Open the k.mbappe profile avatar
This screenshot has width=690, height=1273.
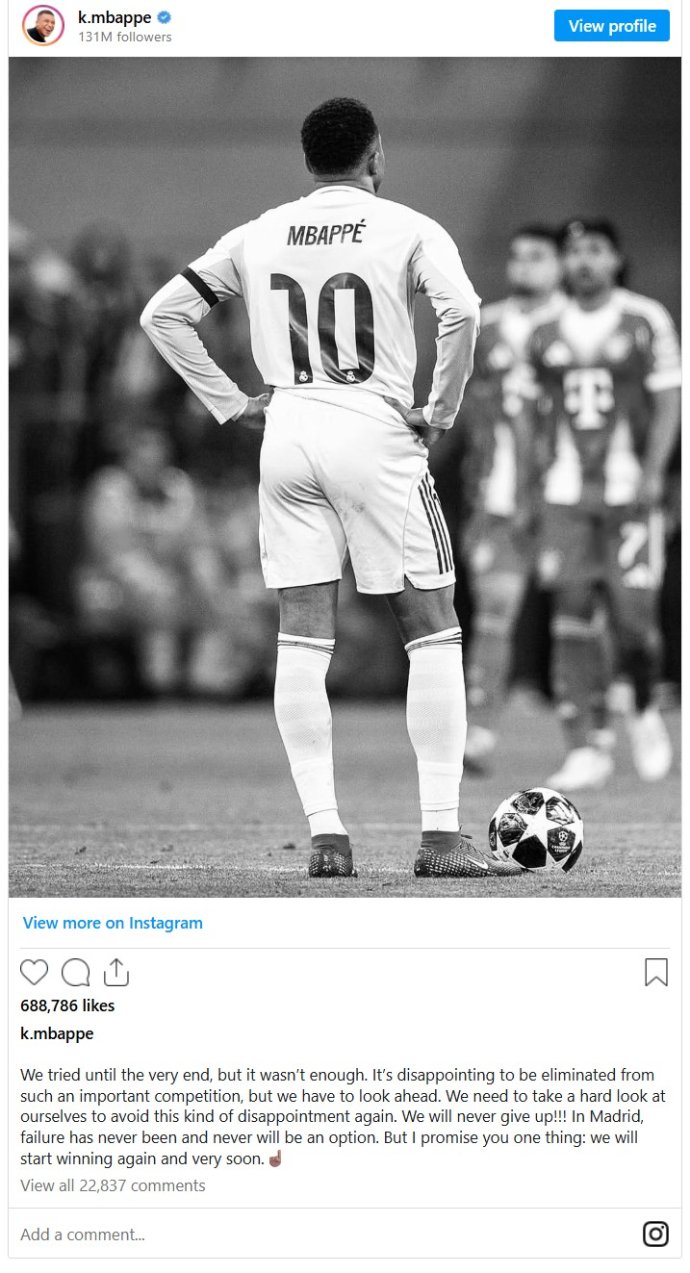click(43, 26)
